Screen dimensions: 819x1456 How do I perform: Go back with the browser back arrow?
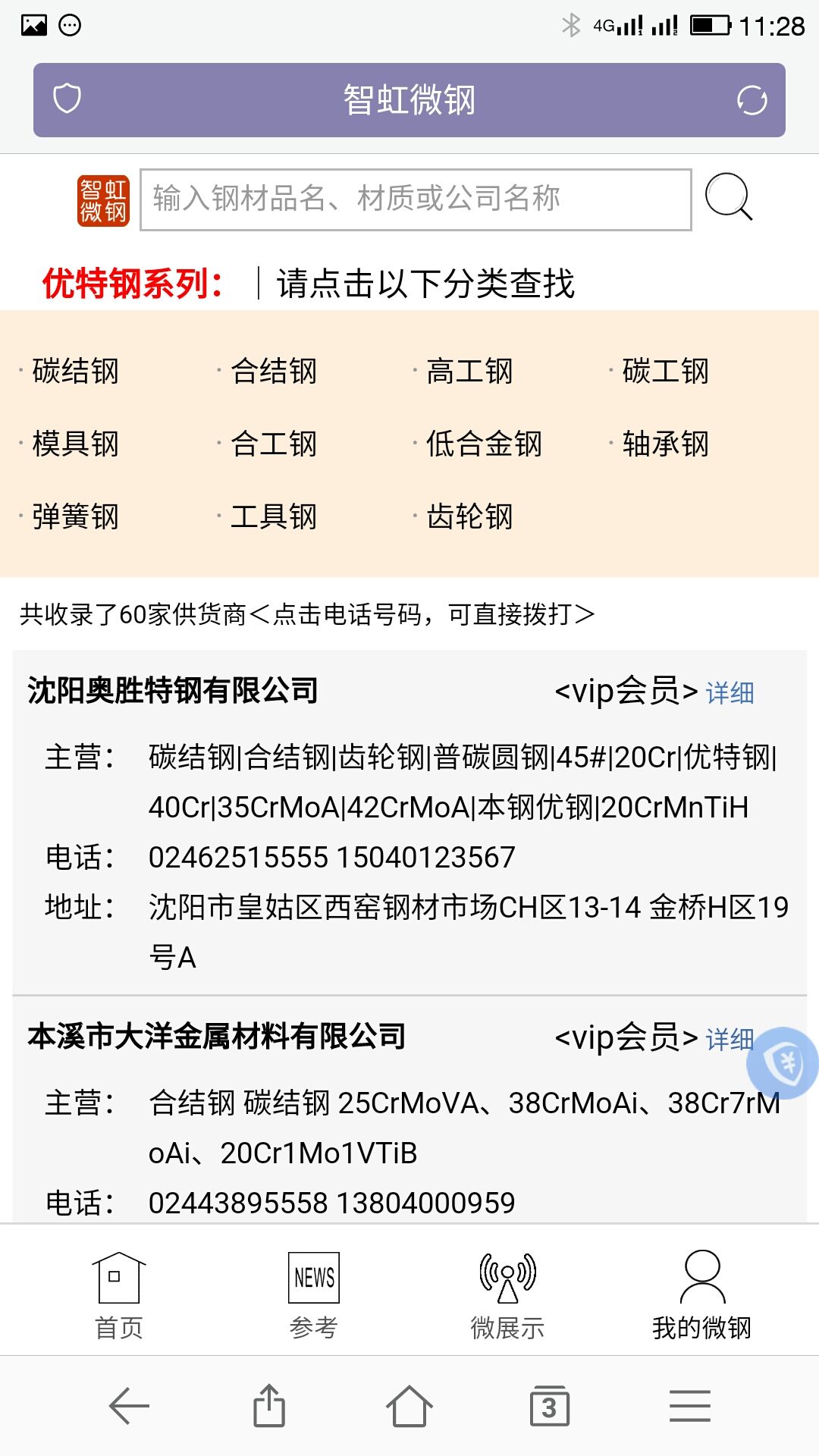(x=129, y=1406)
